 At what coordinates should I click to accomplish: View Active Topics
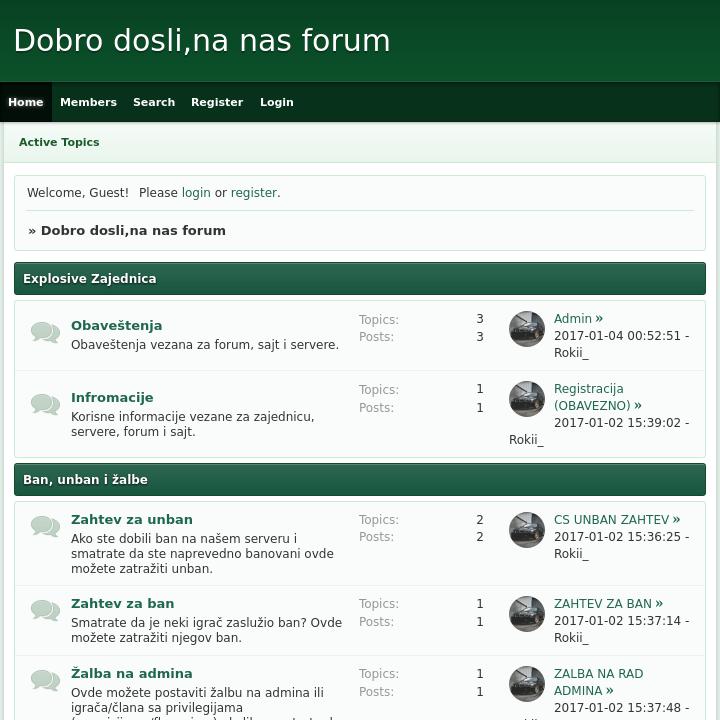59,142
